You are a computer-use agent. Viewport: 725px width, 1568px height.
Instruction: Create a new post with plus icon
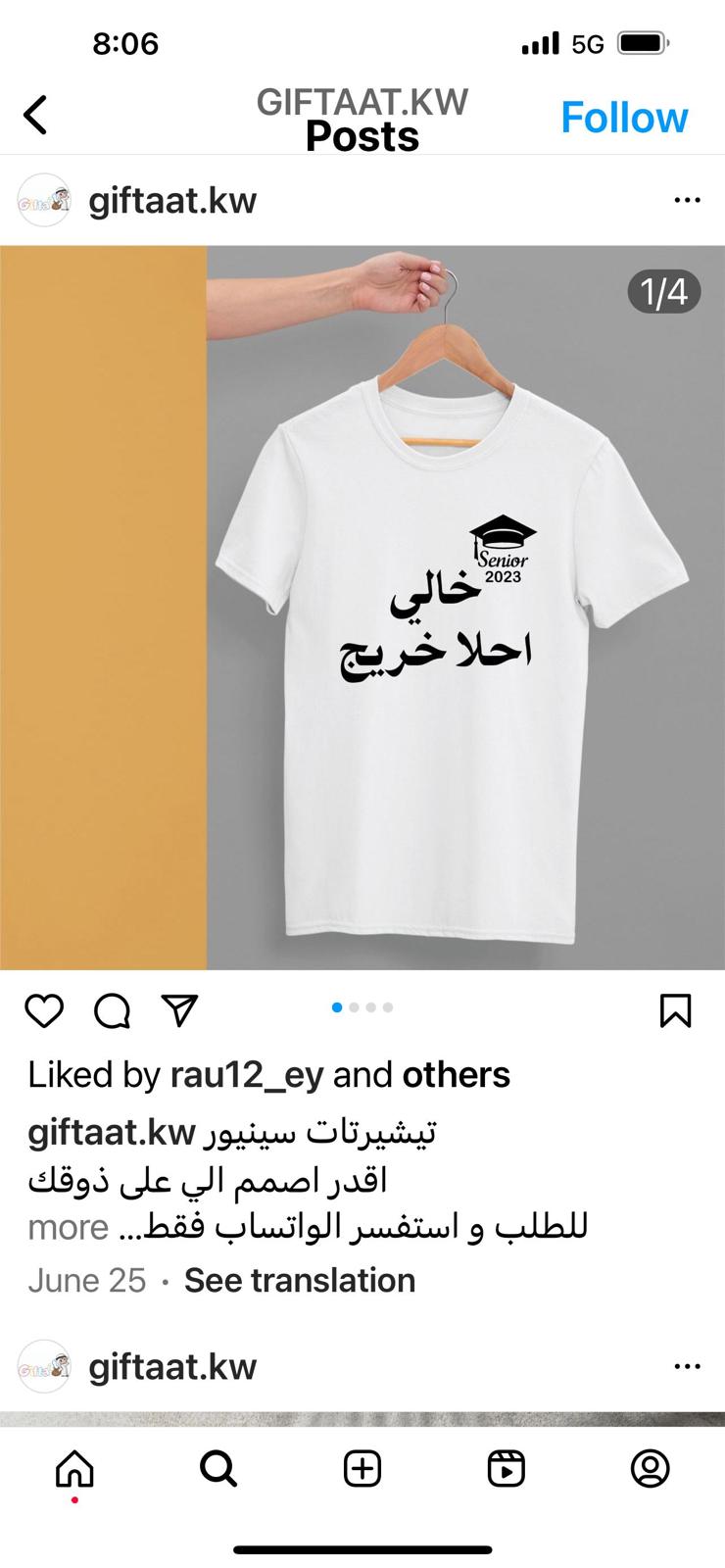tap(362, 1469)
